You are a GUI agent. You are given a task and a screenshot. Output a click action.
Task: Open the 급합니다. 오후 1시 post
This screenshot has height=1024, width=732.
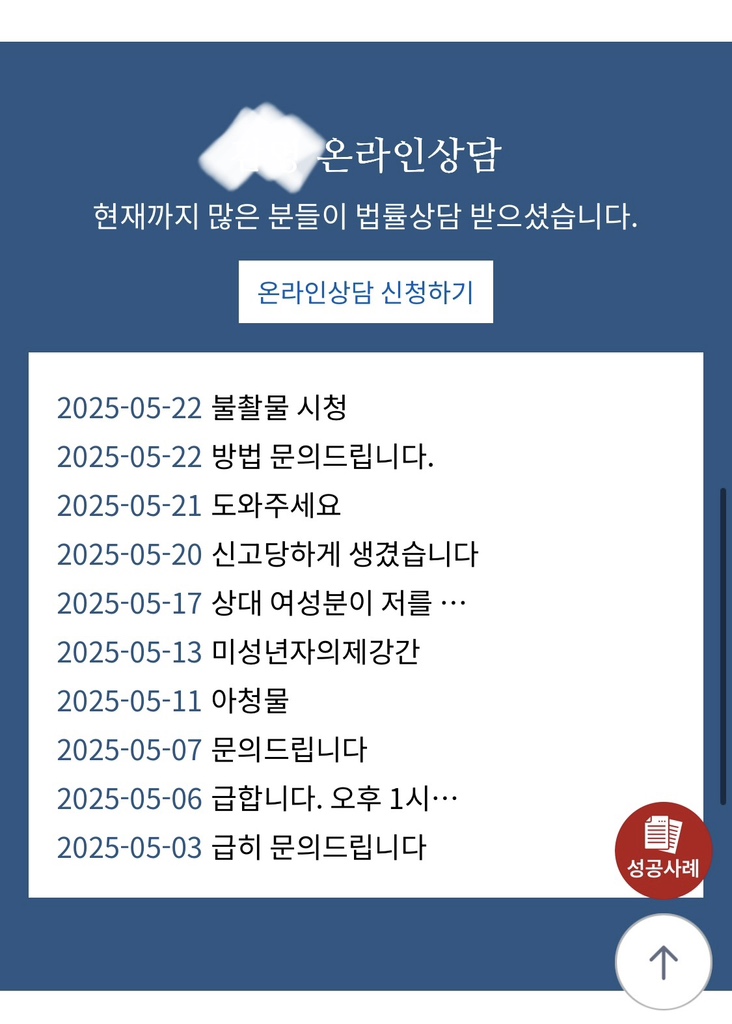(334, 799)
